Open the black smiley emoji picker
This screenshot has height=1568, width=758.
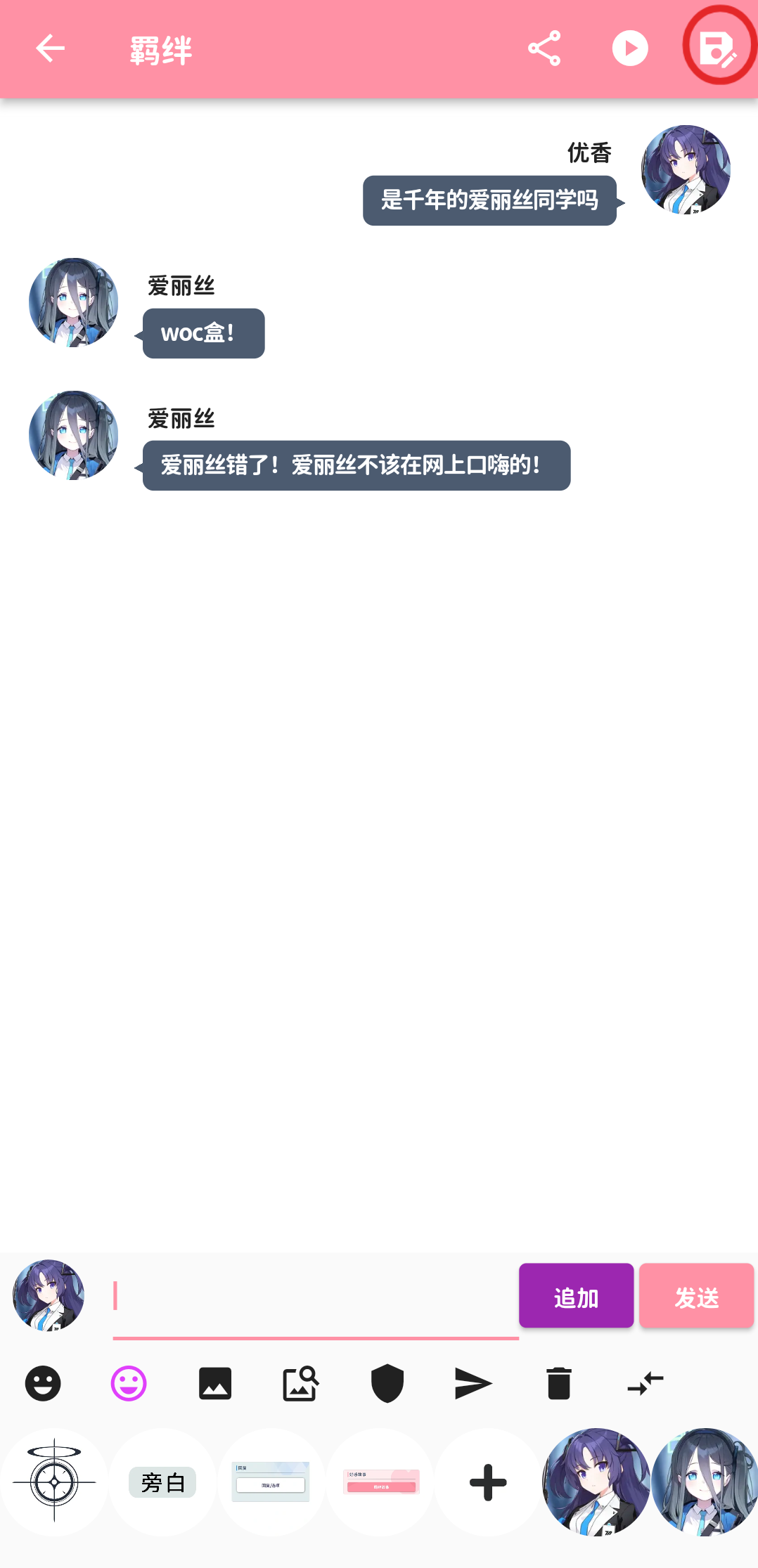(x=43, y=1383)
